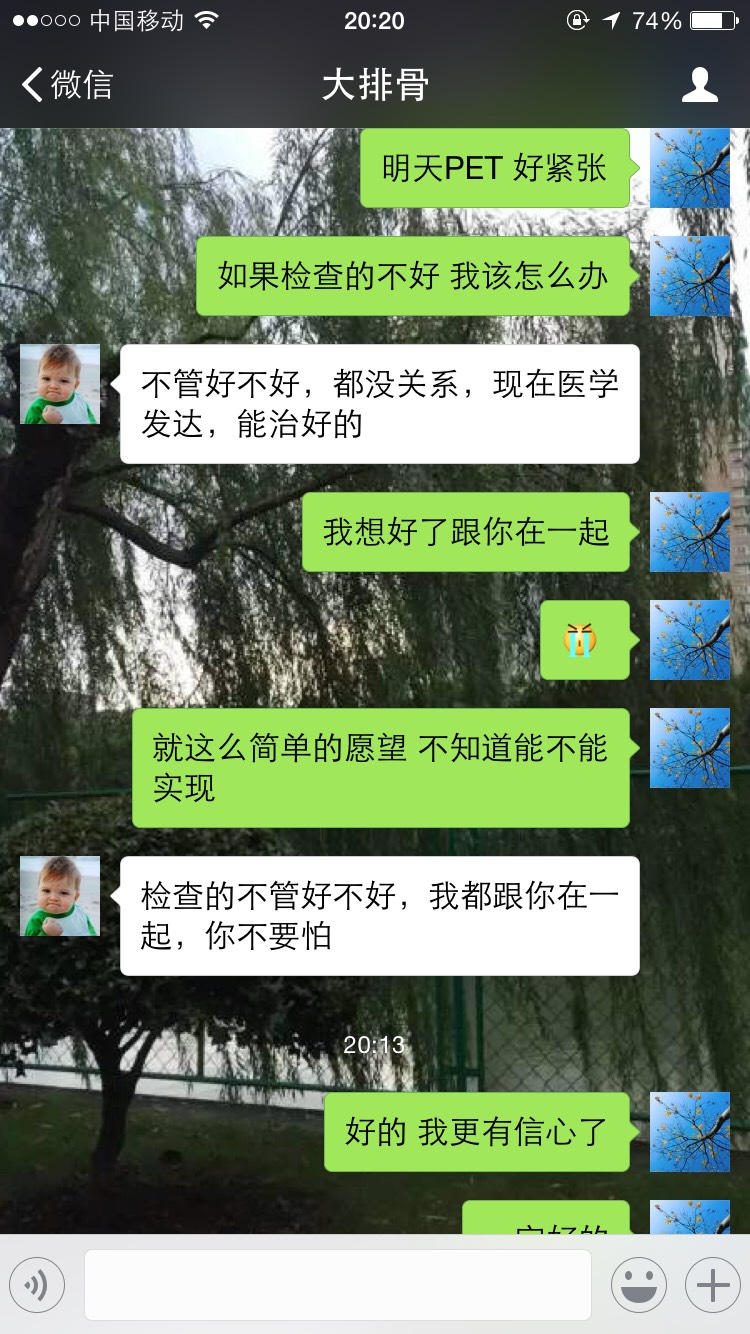Tap the message text input field

coord(337,1285)
